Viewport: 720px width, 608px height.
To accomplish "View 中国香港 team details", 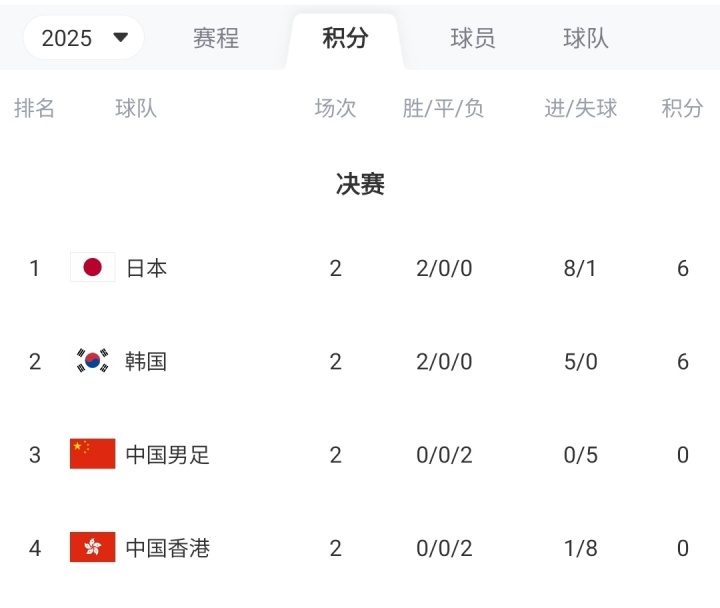I will point(167,548).
